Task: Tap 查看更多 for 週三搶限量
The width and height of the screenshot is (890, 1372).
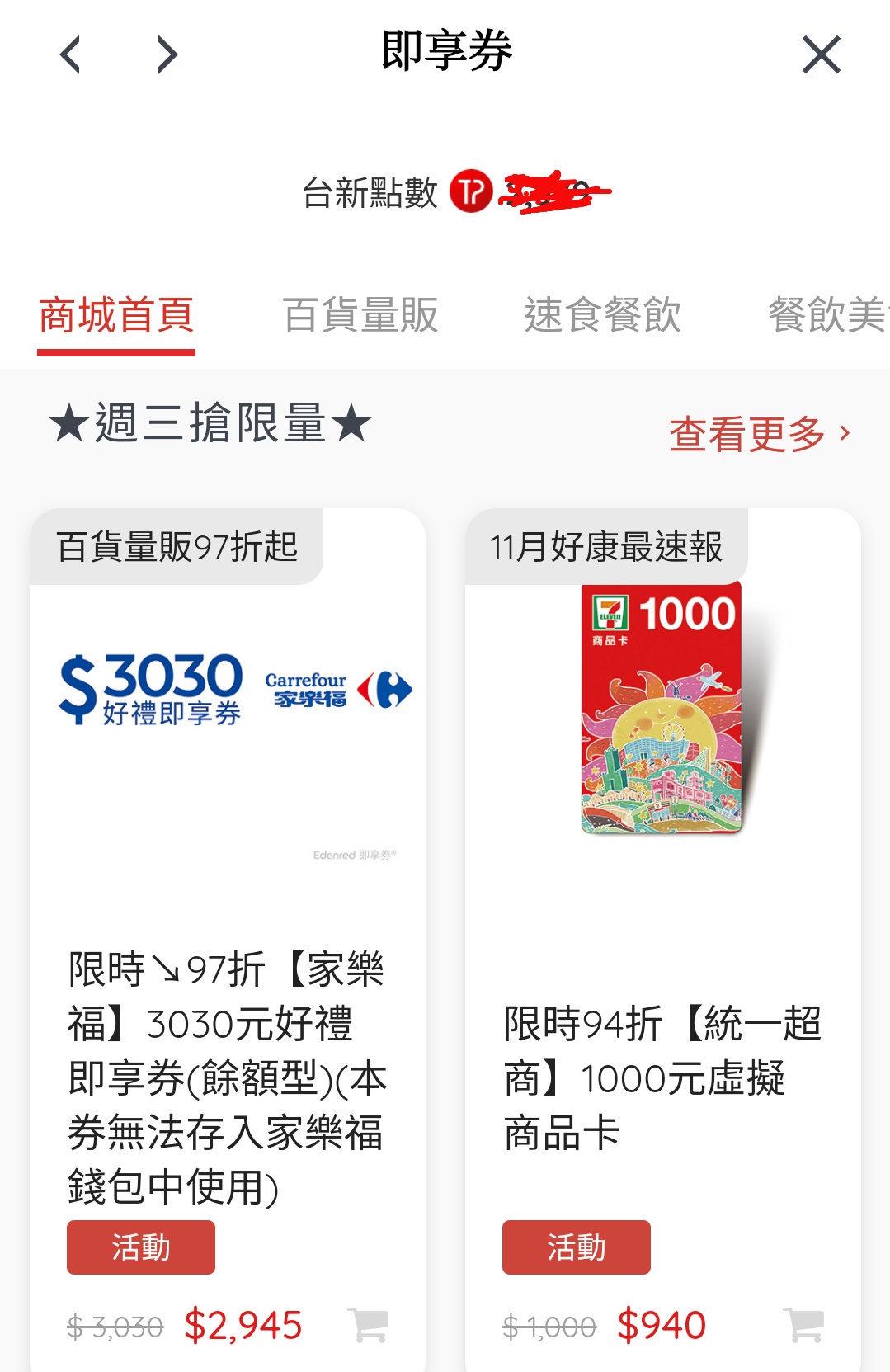Action: pyautogui.click(x=759, y=434)
